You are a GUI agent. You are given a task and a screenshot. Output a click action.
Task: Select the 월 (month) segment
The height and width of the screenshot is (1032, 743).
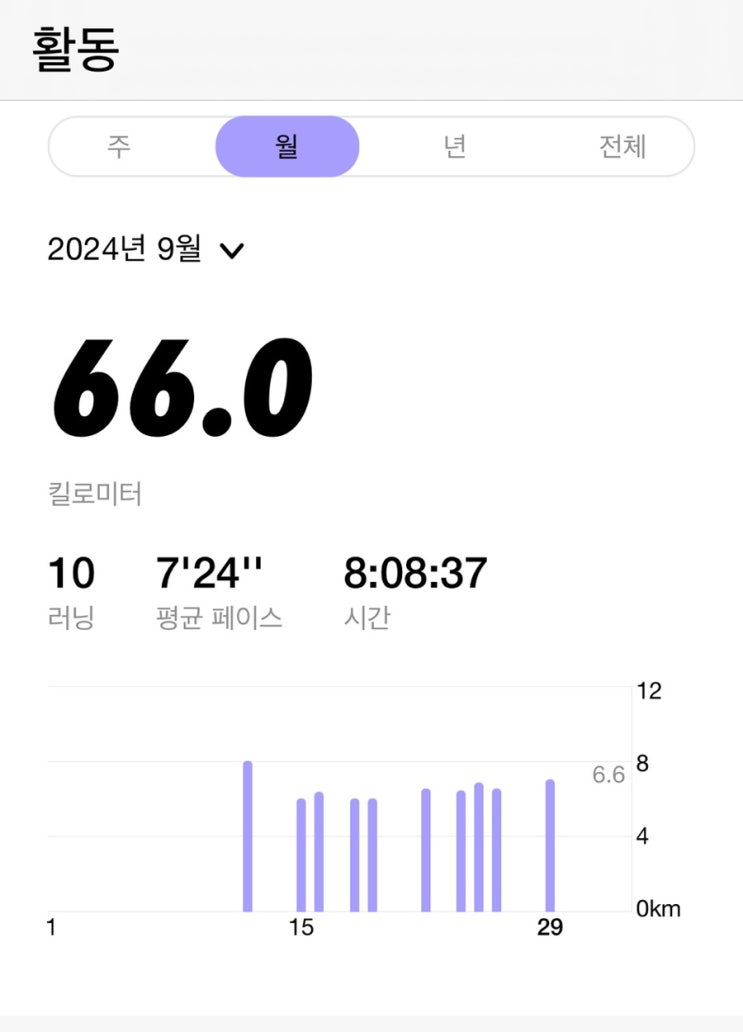click(287, 147)
